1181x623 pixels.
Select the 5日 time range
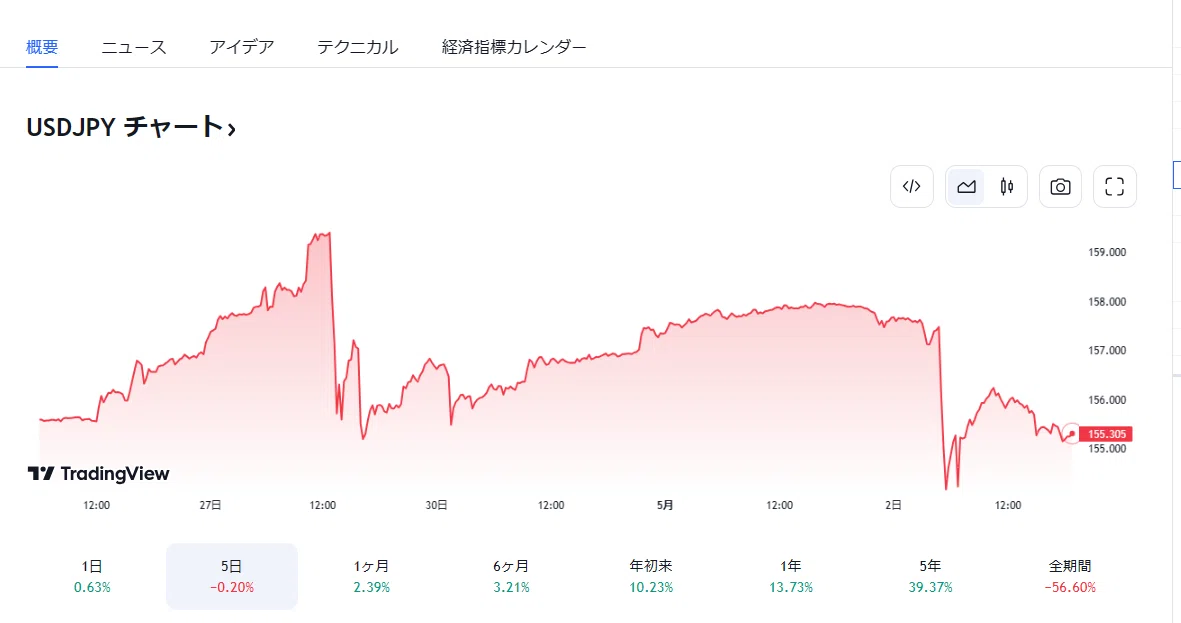[x=232, y=576]
